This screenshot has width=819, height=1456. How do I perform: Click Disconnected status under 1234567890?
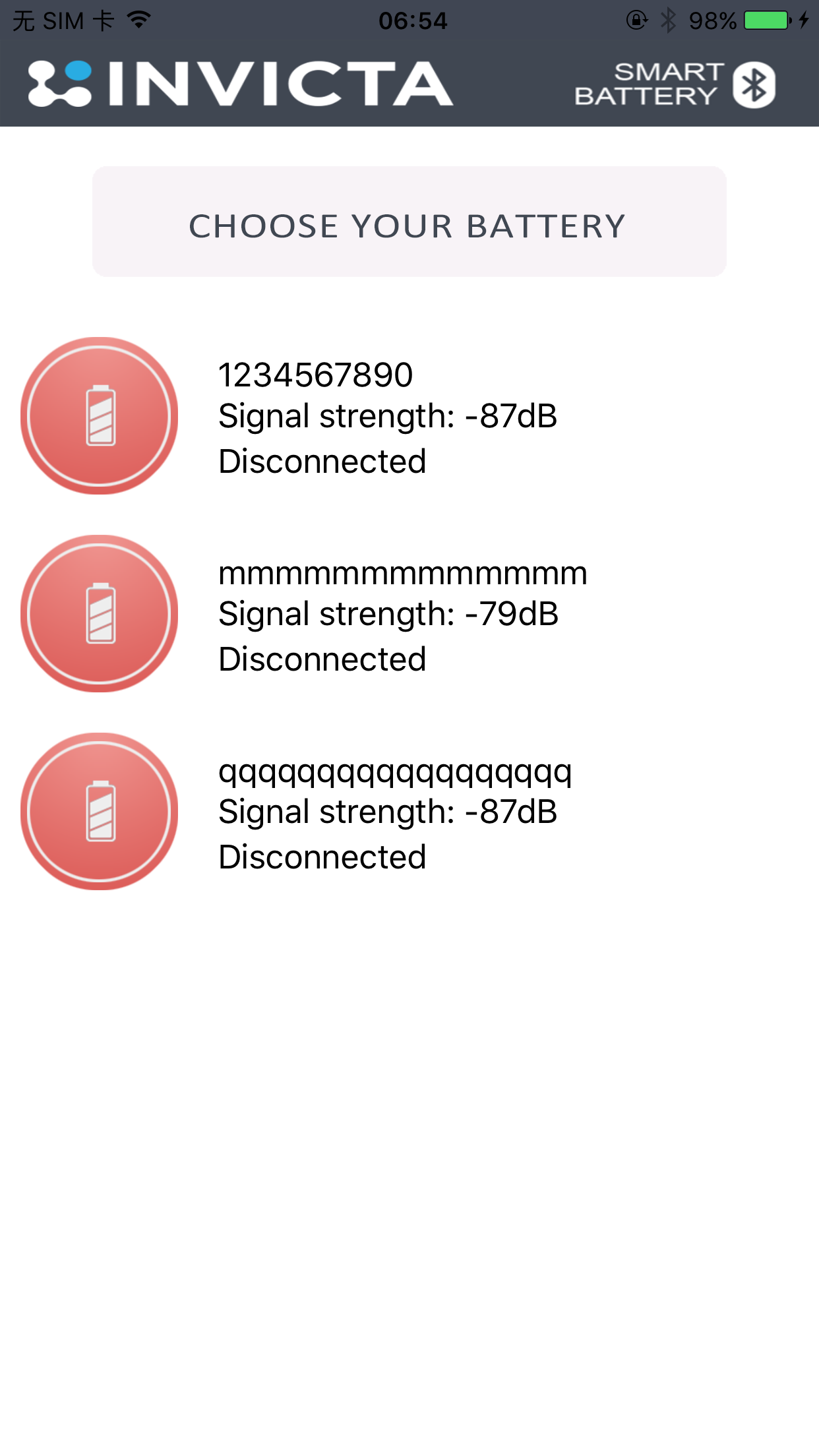click(322, 461)
